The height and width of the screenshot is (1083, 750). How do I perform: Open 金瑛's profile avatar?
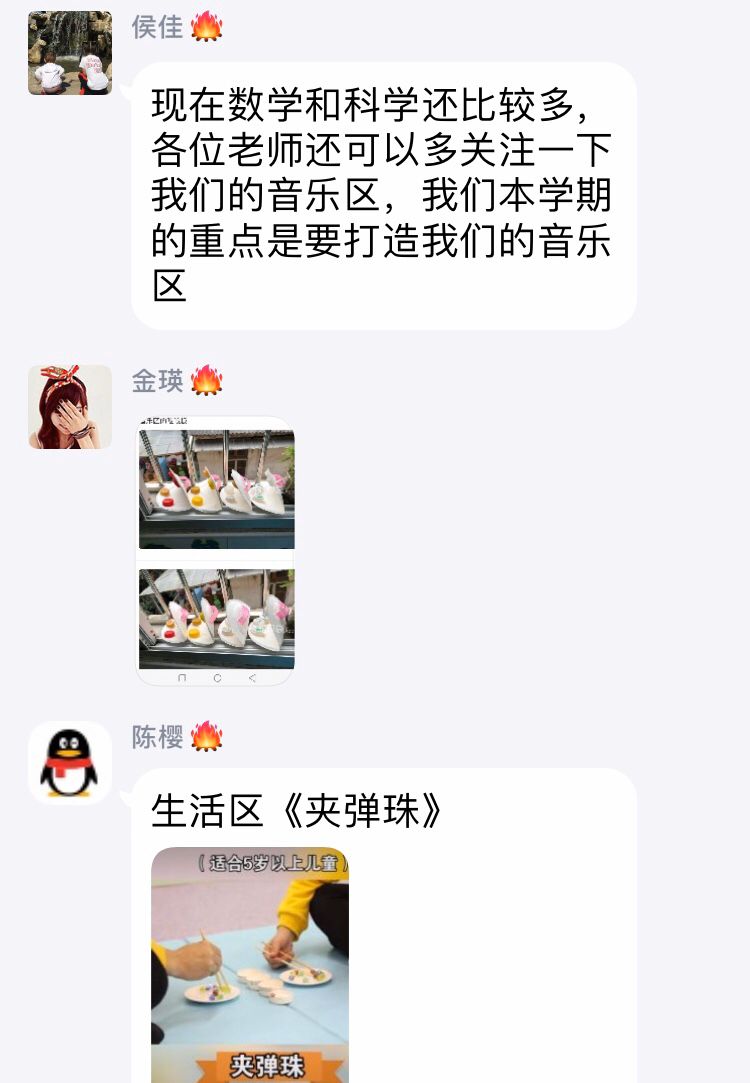(69, 407)
